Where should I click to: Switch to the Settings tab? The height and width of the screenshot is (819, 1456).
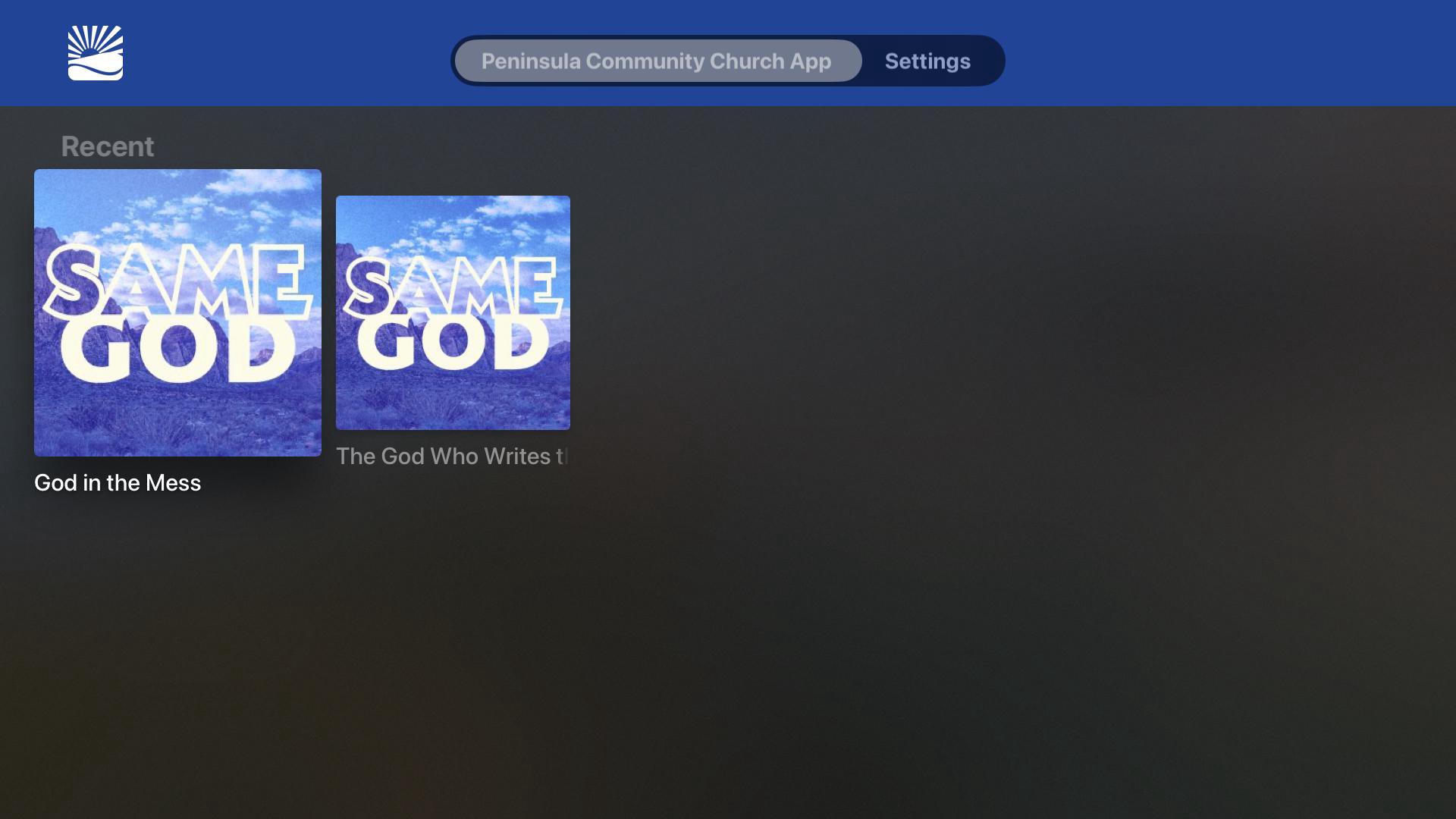[x=927, y=61]
